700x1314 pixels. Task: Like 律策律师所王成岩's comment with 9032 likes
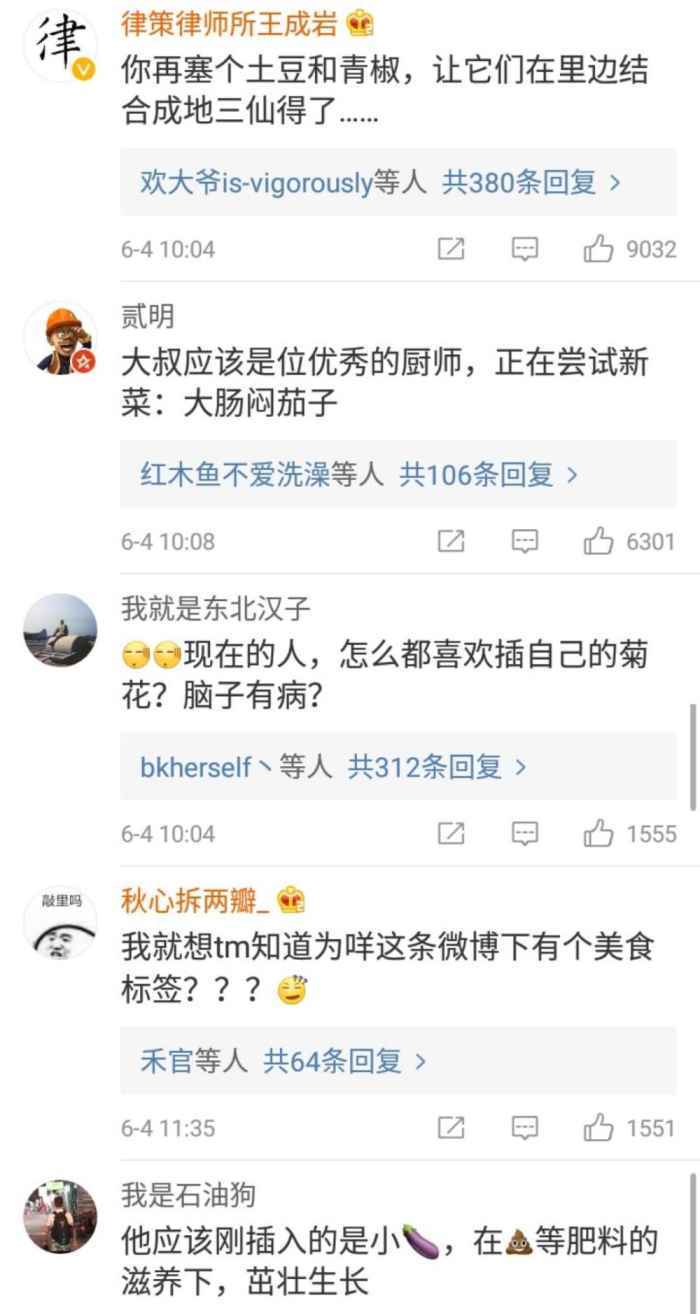[599, 249]
